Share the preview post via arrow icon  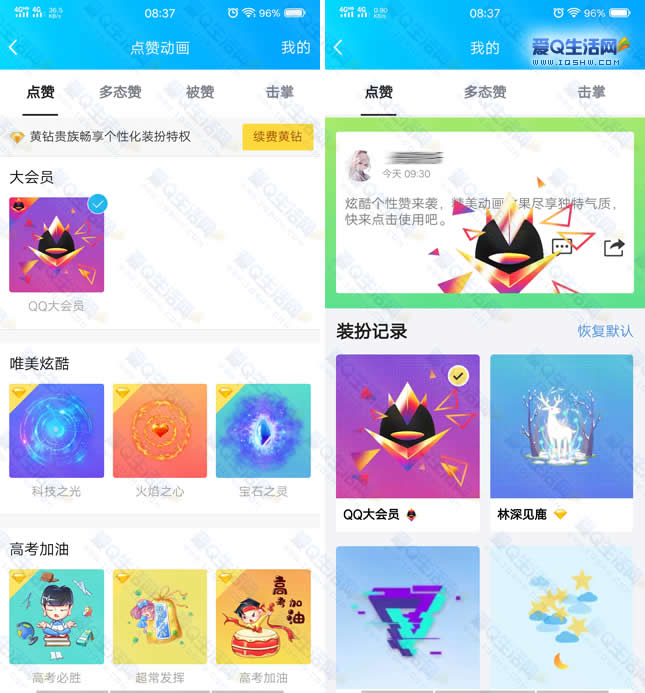click(614, 247)
